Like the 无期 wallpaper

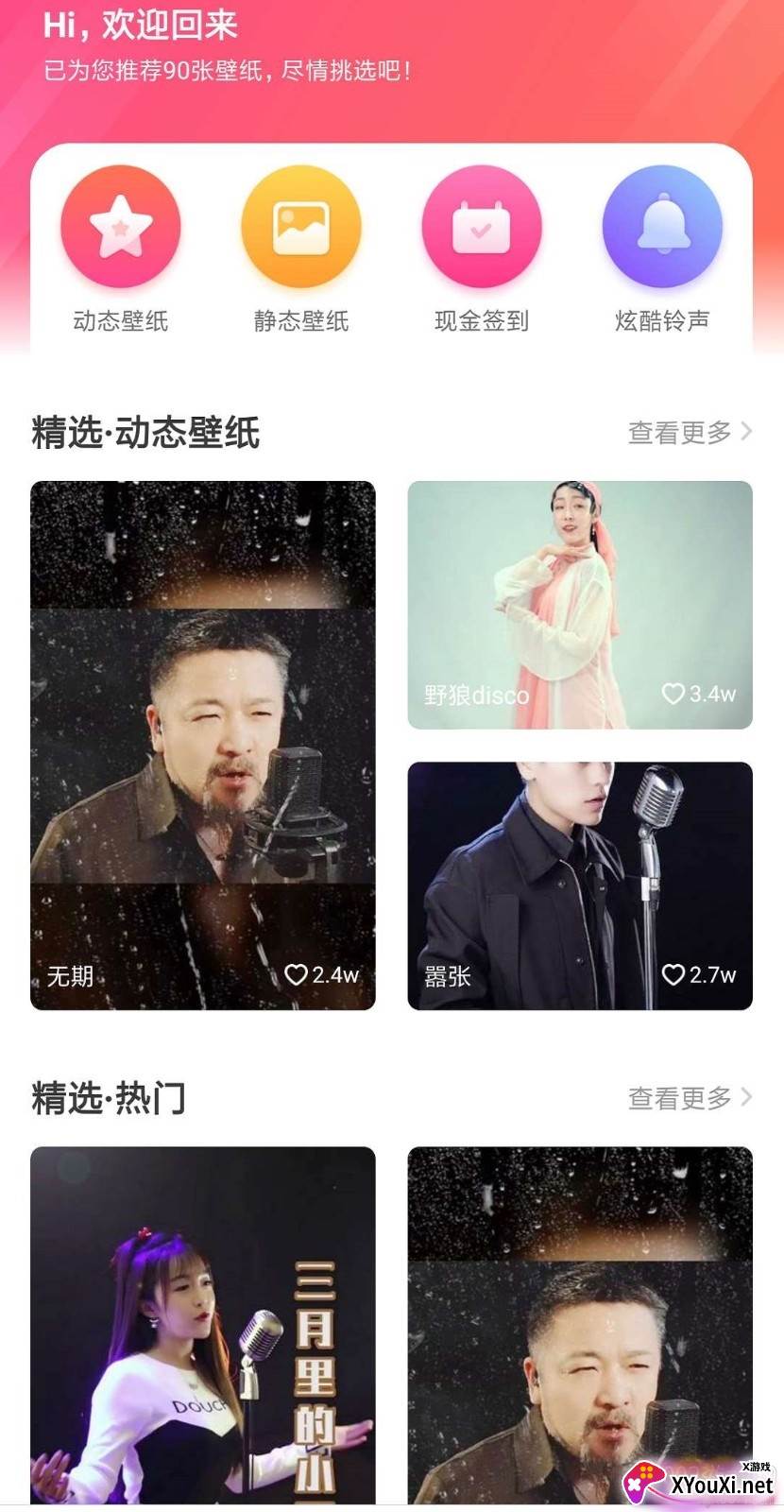[297, 974]
